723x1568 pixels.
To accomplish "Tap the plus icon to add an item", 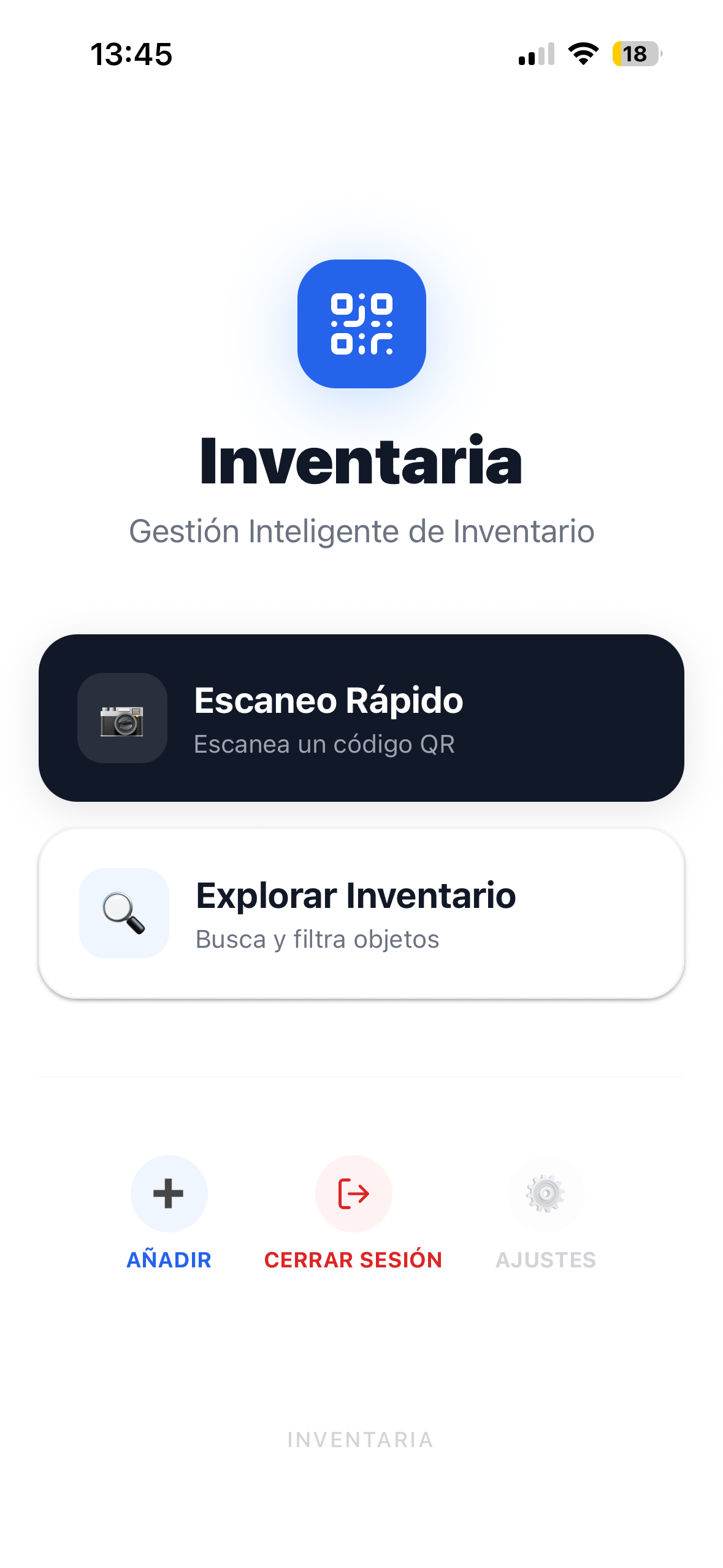I will (169, 1193).
